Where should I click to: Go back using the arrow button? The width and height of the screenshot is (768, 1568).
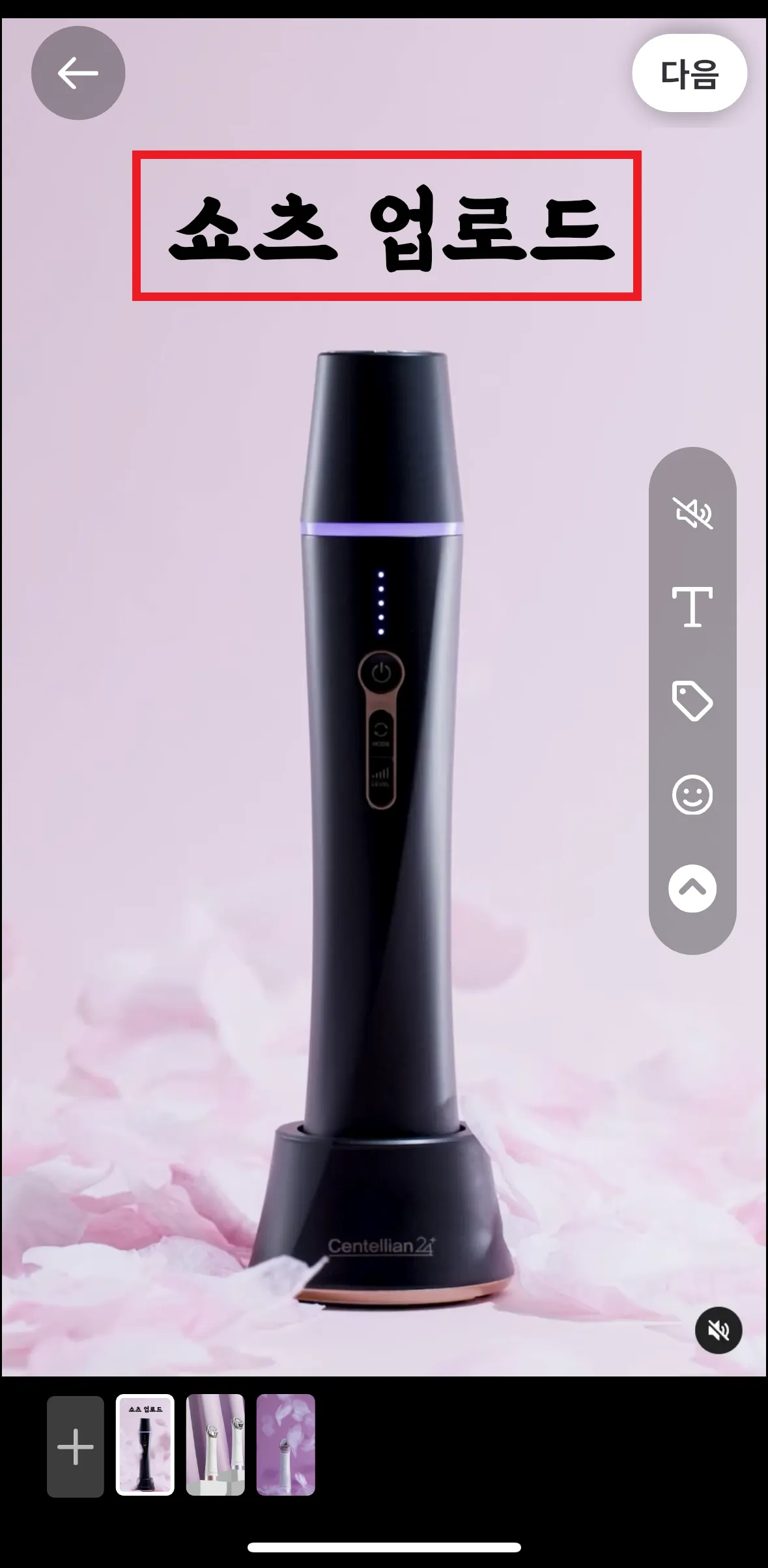tap(78, 73)
